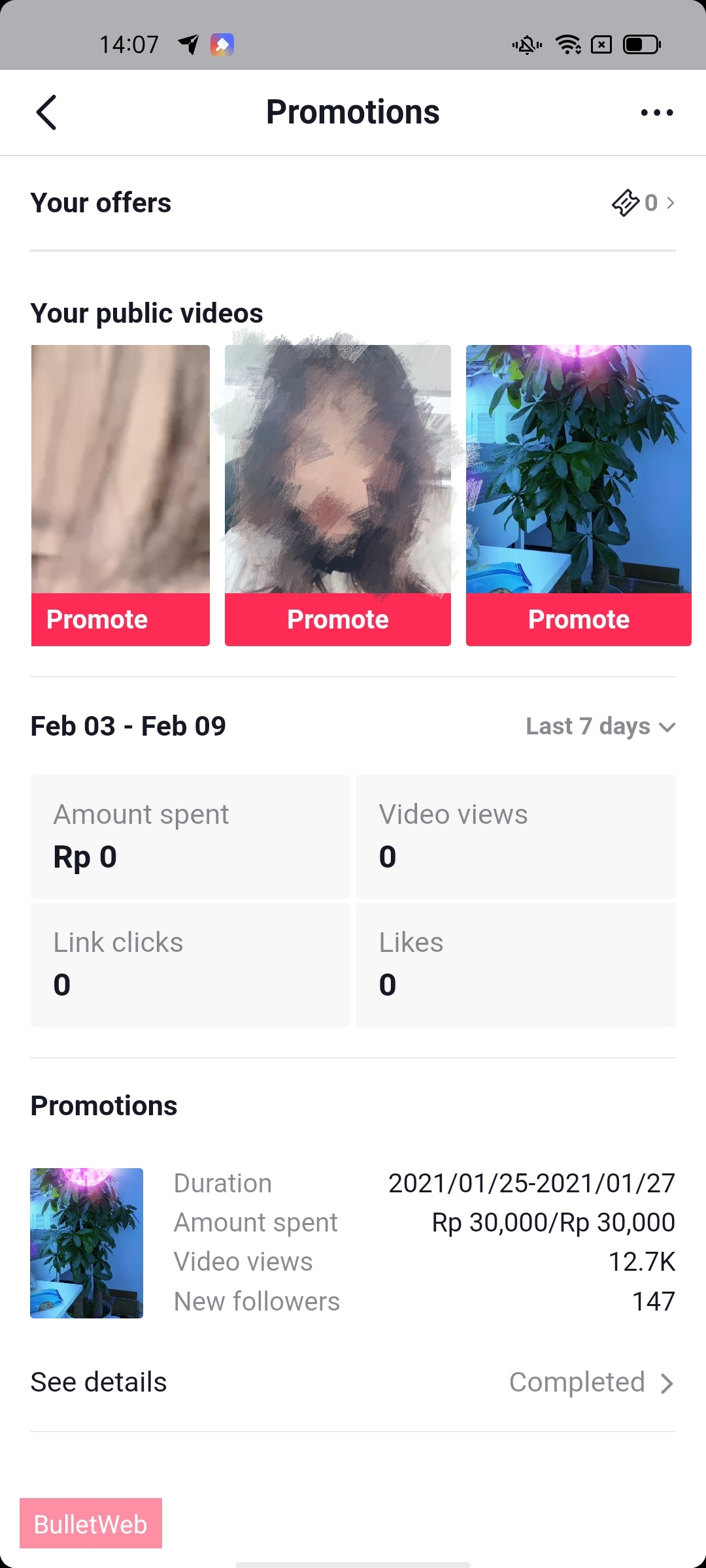Open the completed promotion's plant thumbnail
This screenshot has height=1568, width=706.
click(86, 1243)
